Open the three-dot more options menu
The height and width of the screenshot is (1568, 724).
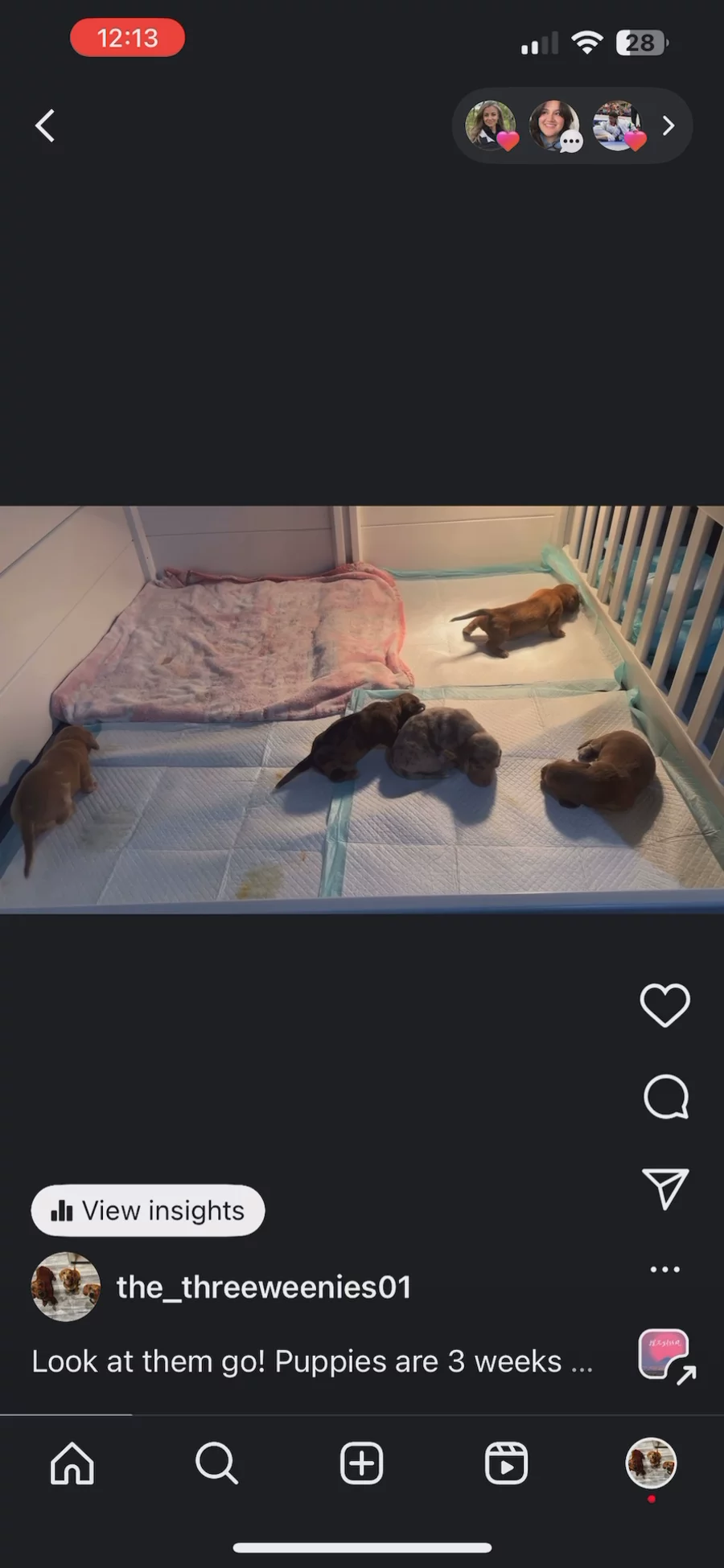(x=665, y=1269)
